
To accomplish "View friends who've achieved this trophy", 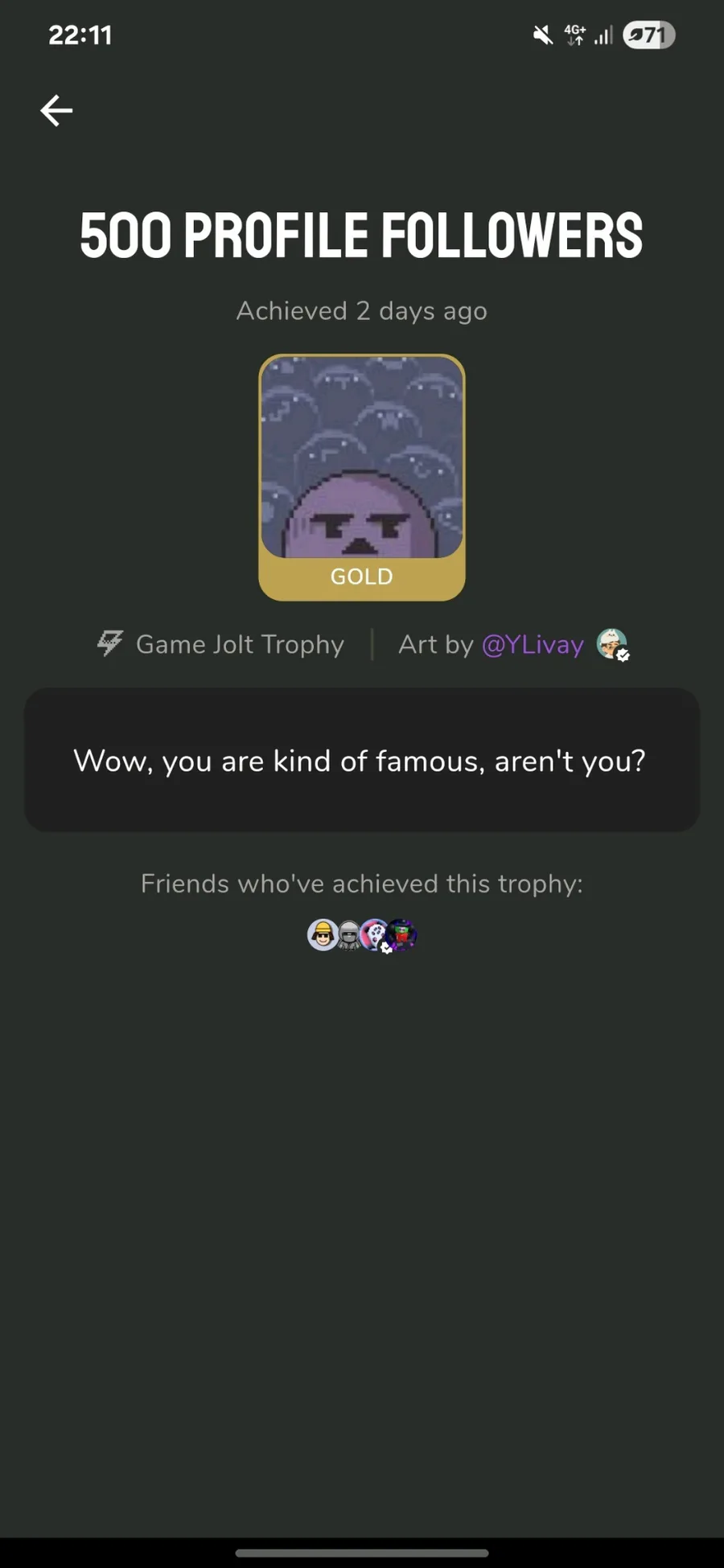I will [x=362, y=935].
